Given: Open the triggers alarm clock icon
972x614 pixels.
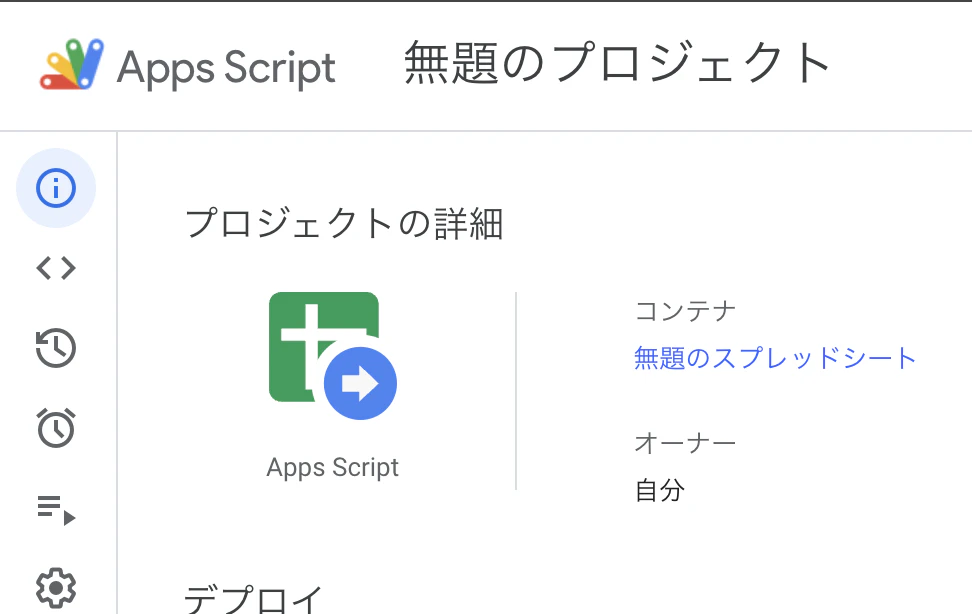Looking at the screenshot, I should coord(56,428).
